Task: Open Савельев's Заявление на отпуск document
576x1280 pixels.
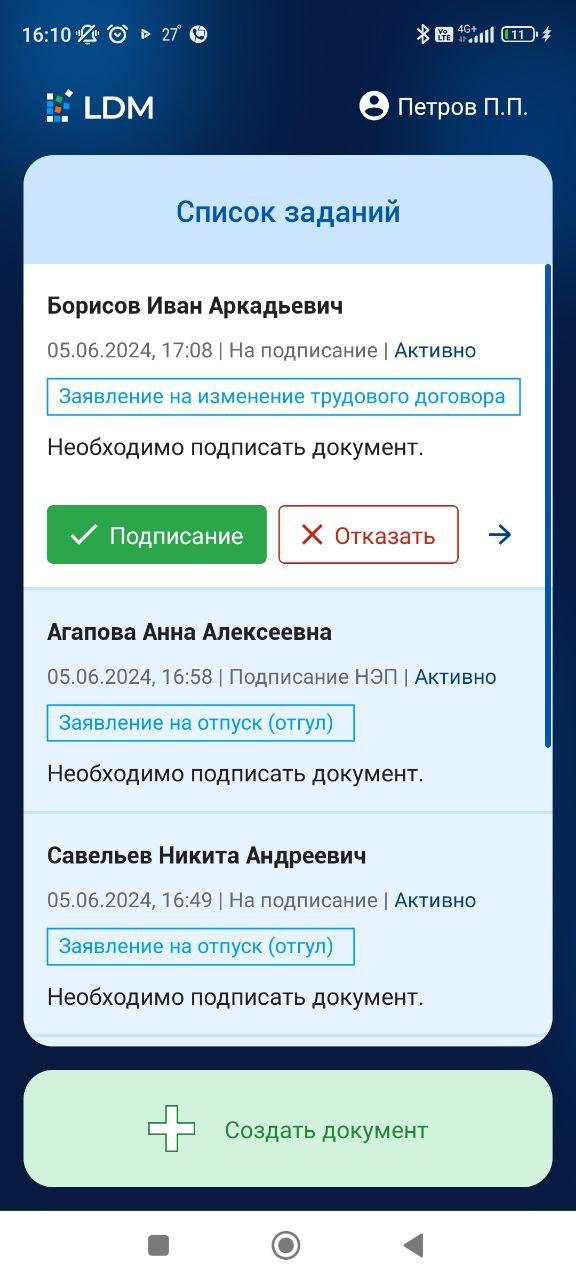Action: tap(200, 946)
